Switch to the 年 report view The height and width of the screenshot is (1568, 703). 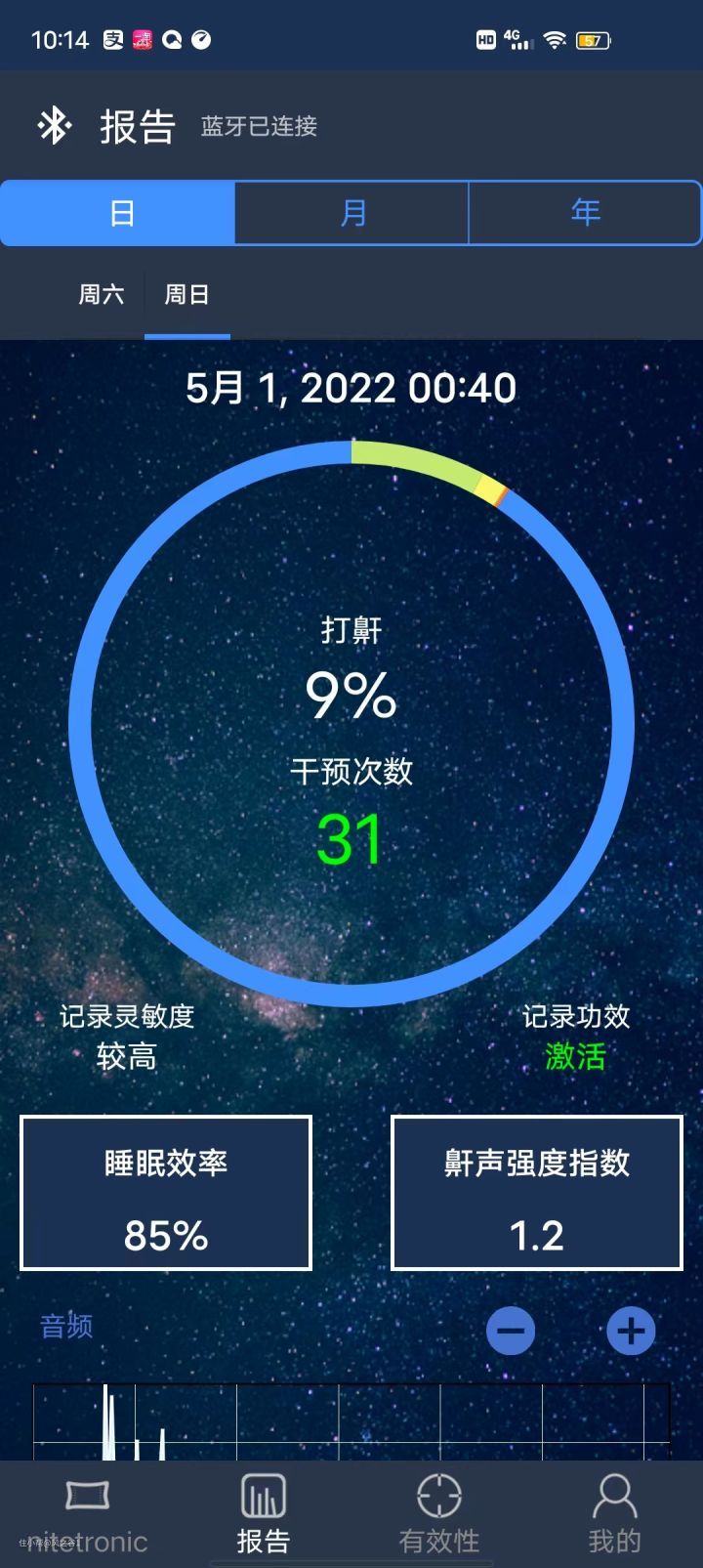(x=585, y=212)
